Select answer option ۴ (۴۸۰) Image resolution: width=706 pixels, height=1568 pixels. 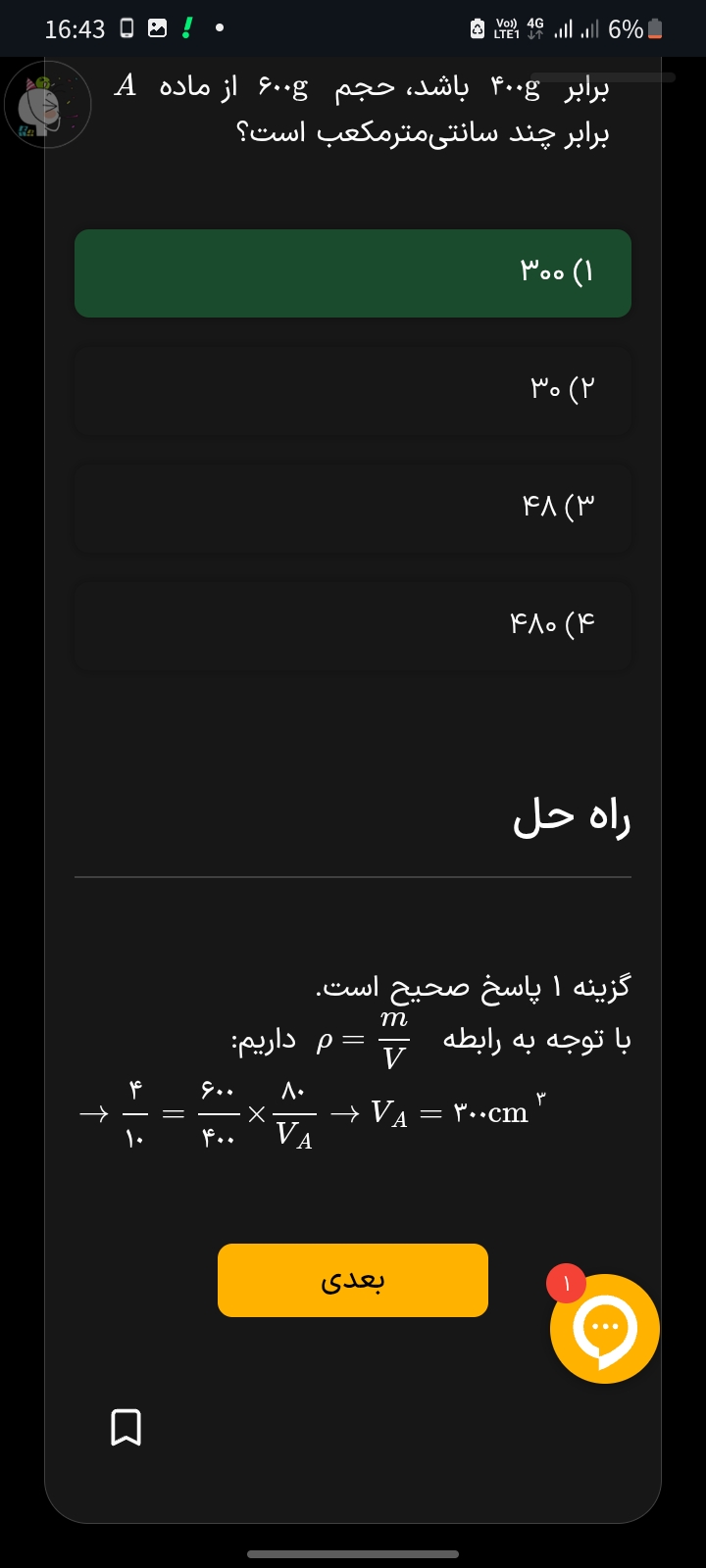coord(353,625)
